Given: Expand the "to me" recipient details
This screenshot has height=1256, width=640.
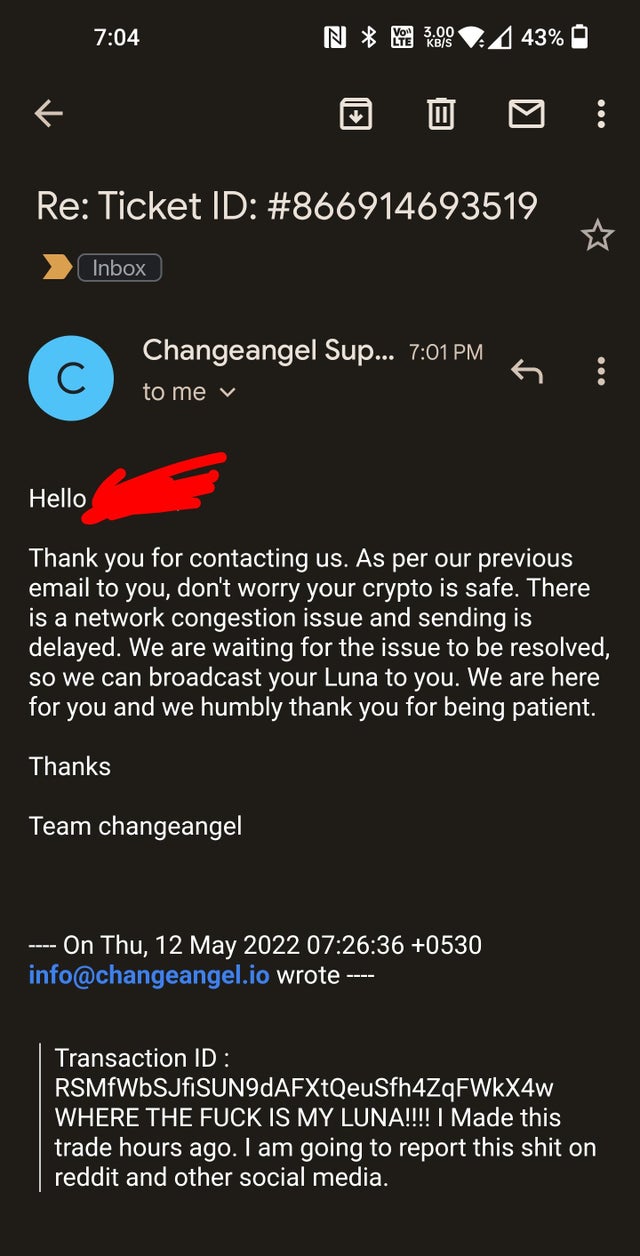Looking at the screenshot, I should 189,392.
